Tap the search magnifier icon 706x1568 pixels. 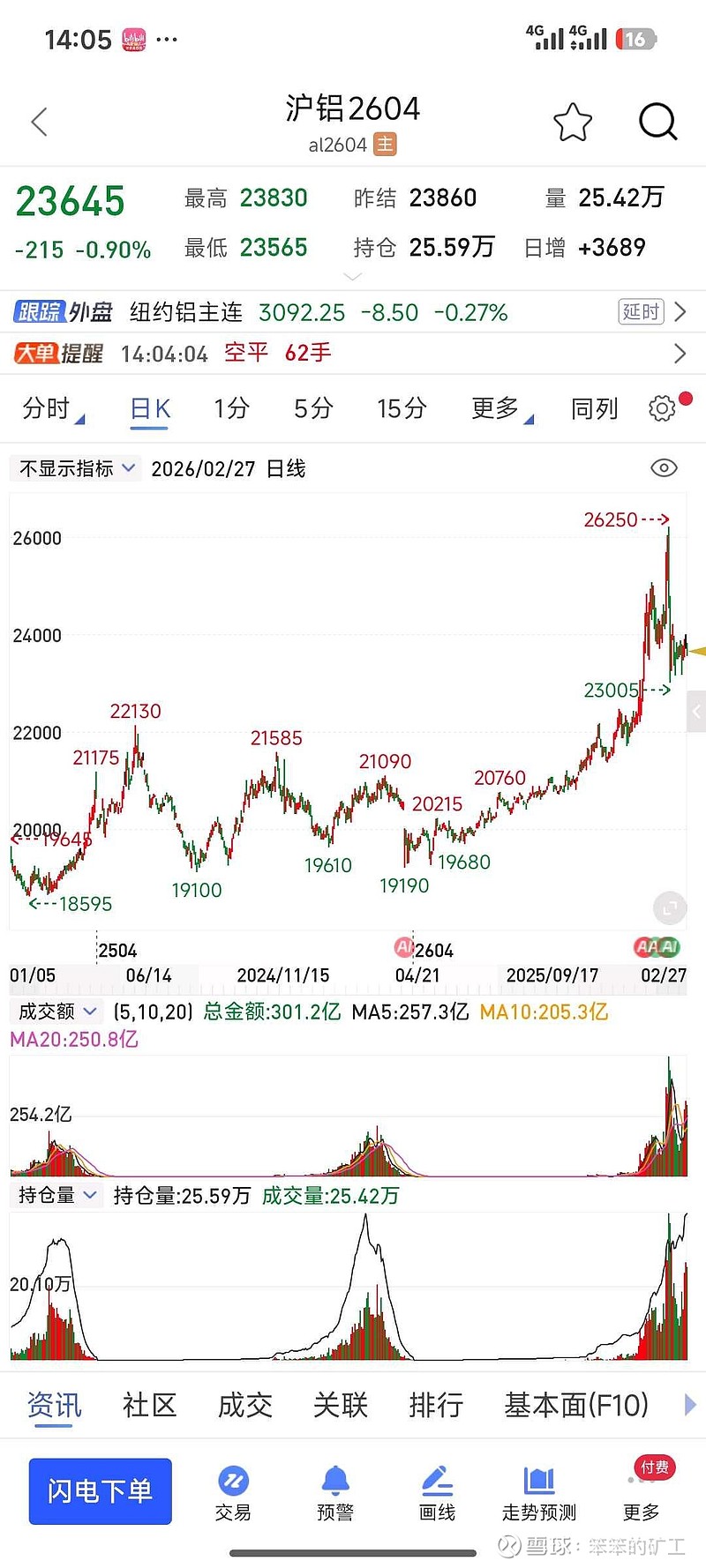pyautogui.click(x=657, y=122)
